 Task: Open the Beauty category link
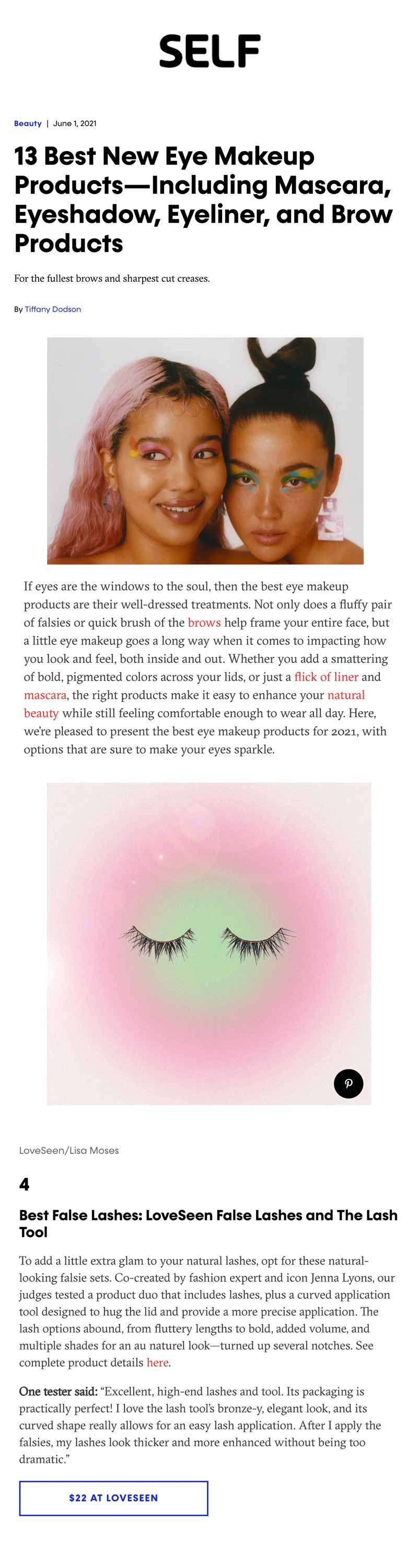[28, 123]
